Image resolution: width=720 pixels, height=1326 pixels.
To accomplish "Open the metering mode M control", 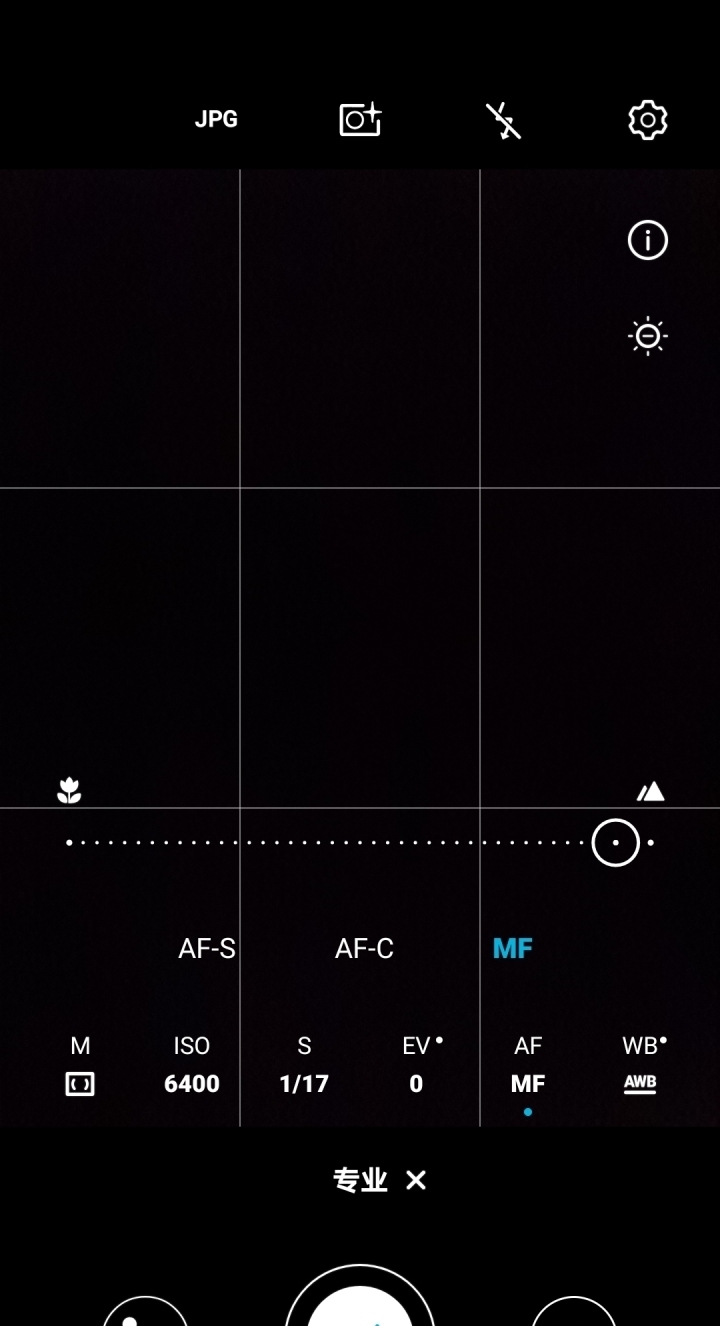I will pos(79,1063).
